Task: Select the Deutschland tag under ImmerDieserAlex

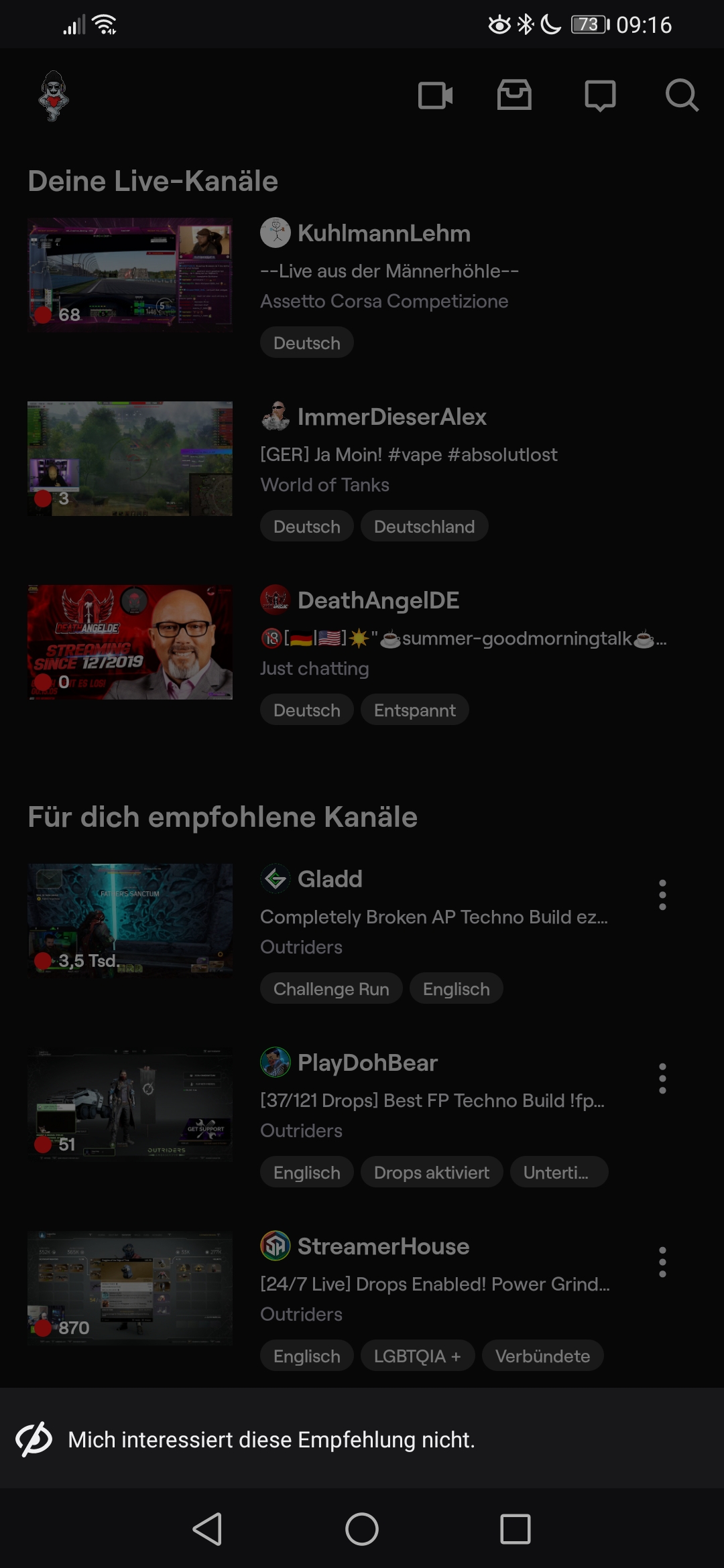Action: tap(424, 527)
